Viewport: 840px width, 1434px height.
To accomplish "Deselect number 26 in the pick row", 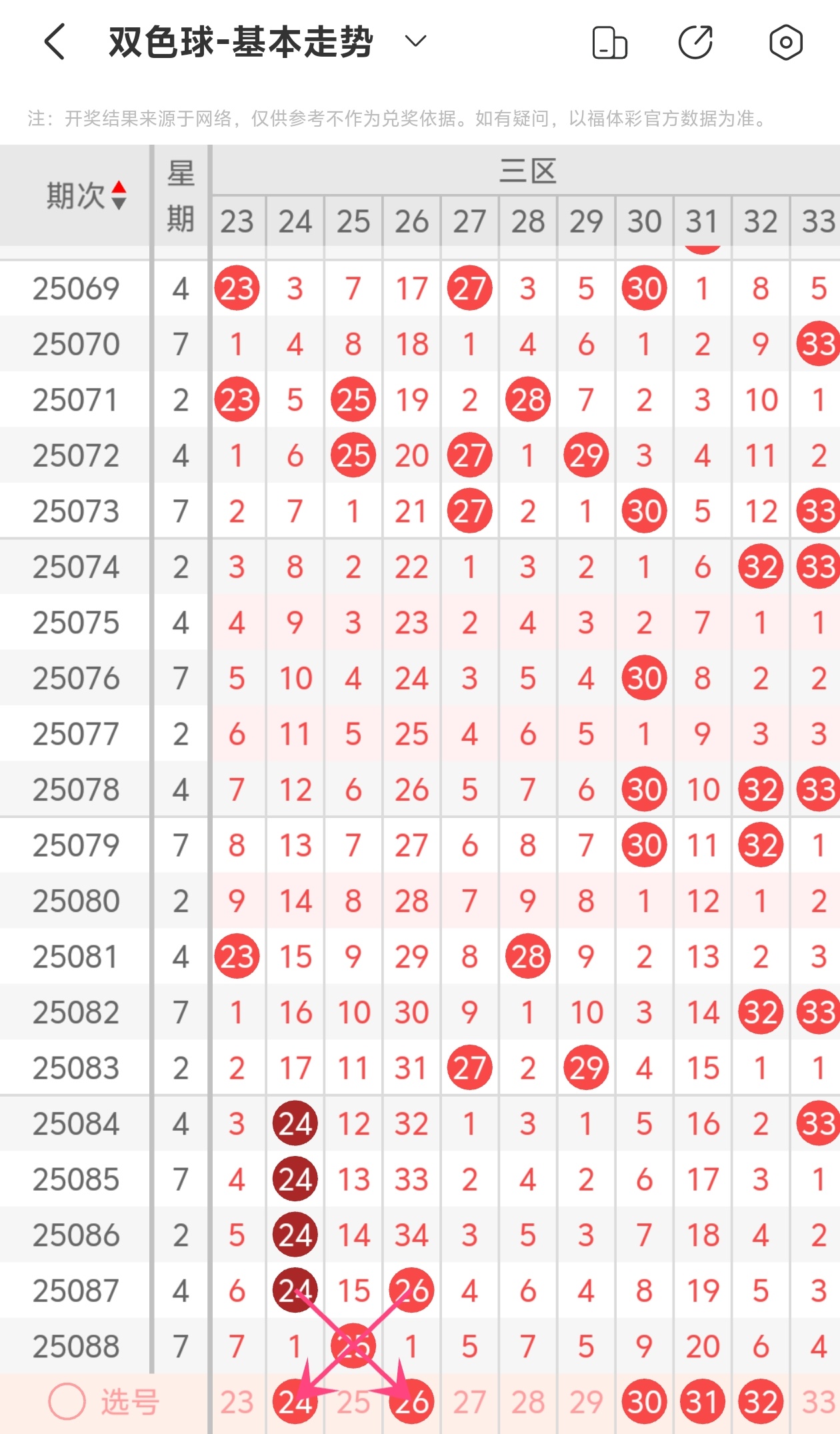I will coord(411,1402).
